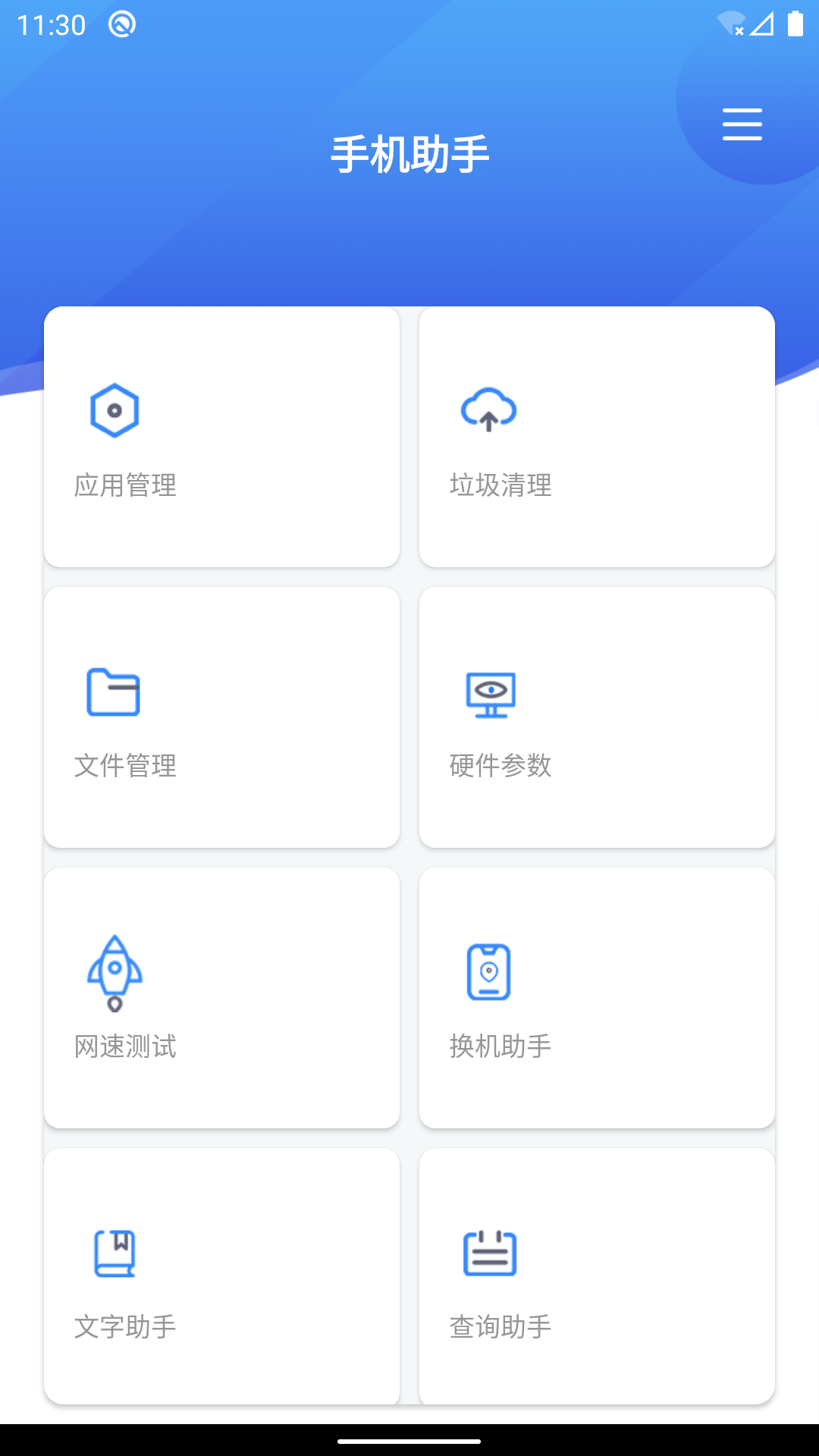The image size is (819, 1456).
Task: Open the hamburger menu
Action: pos(742,124)
